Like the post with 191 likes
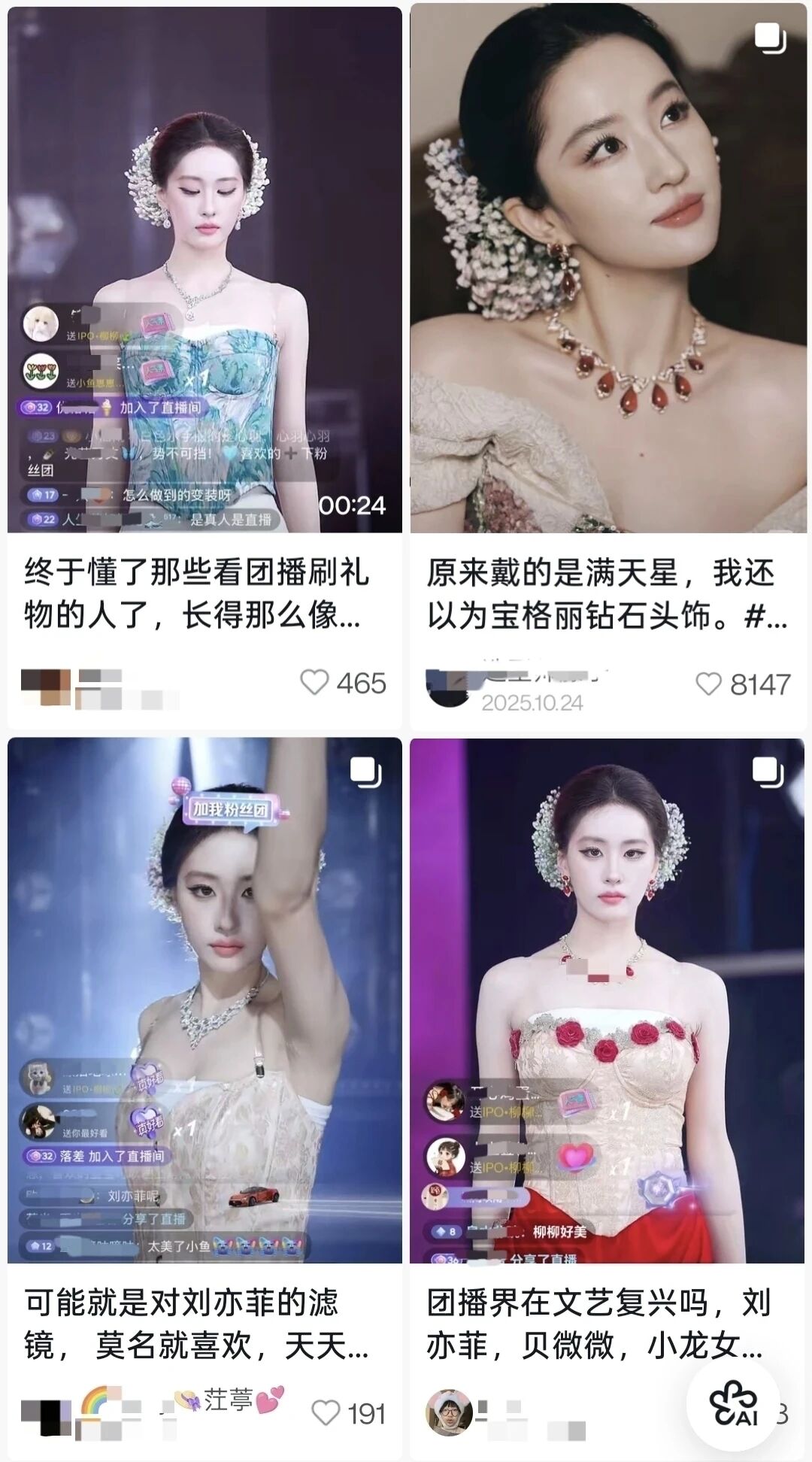The width and height of the screenshot is (812, 1462). click(326, 1412)
